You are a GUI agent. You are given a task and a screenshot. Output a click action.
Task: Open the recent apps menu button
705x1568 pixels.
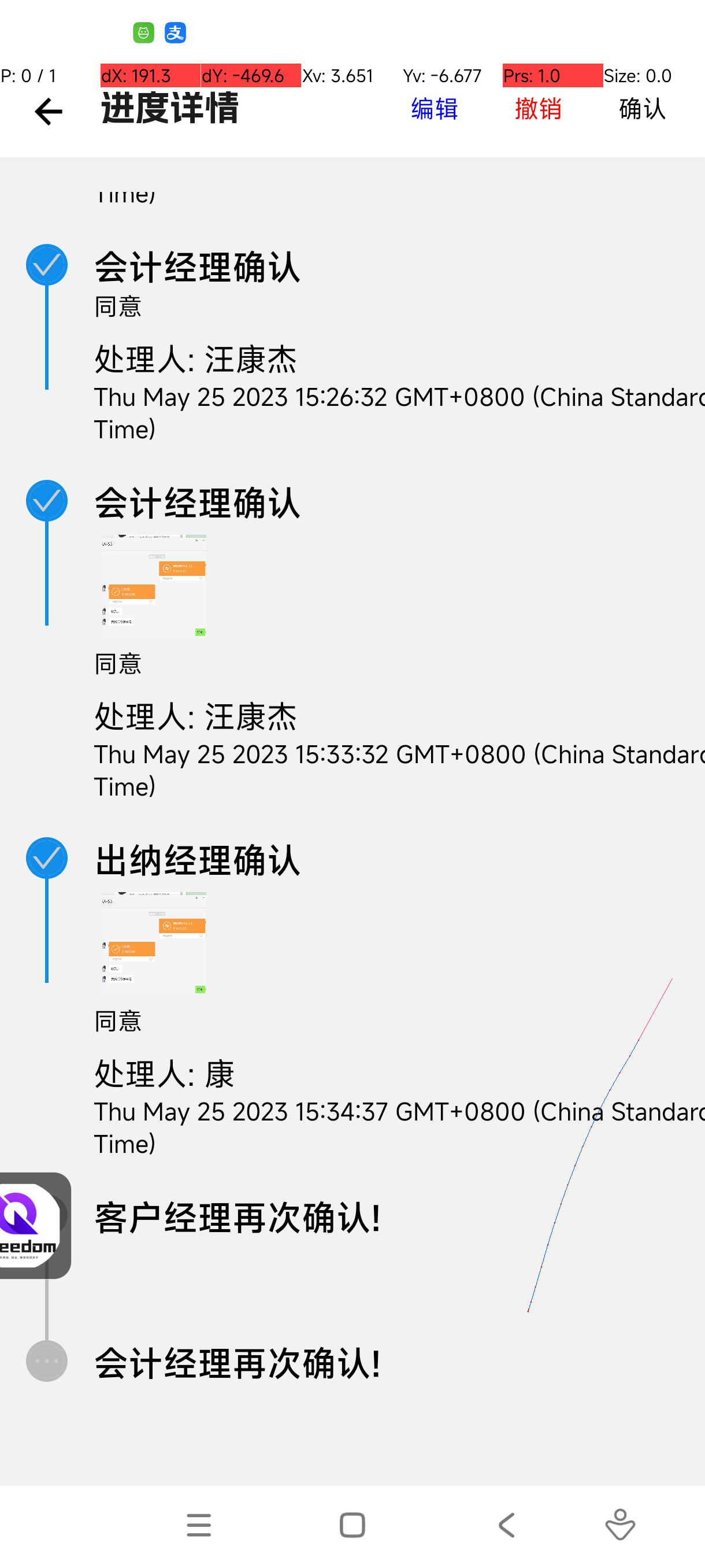pyautogui.click(x=199, y=1525)
